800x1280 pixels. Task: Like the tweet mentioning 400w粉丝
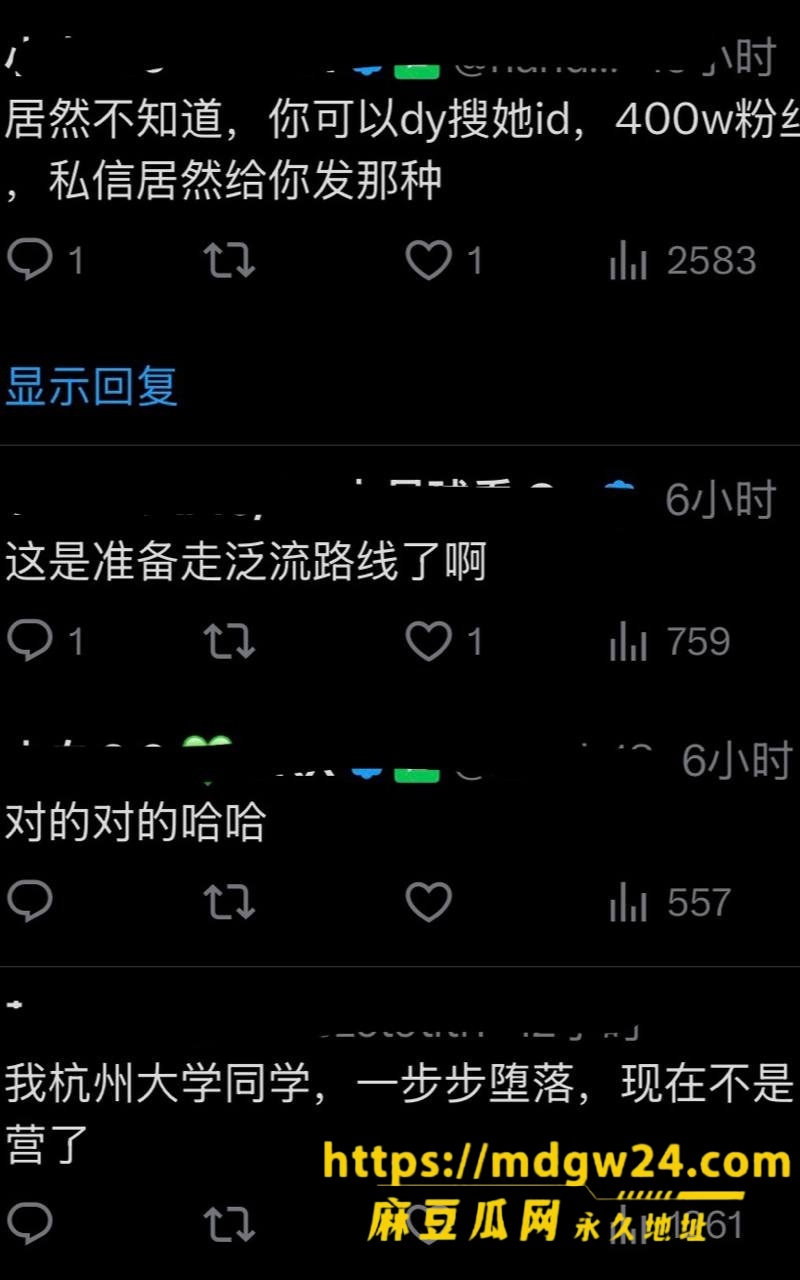coord(428,261)
